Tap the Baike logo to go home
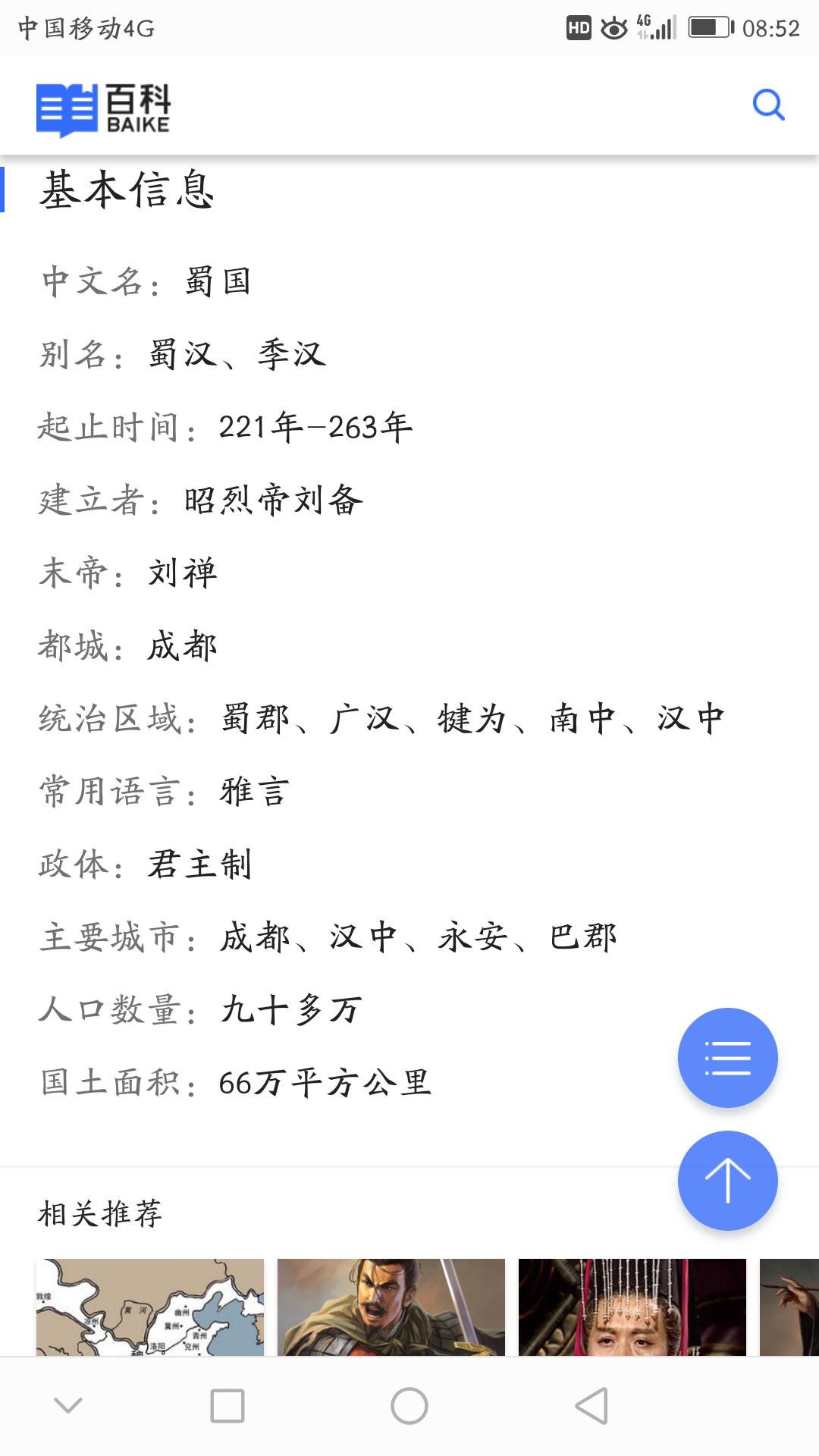 pos(103,109)
